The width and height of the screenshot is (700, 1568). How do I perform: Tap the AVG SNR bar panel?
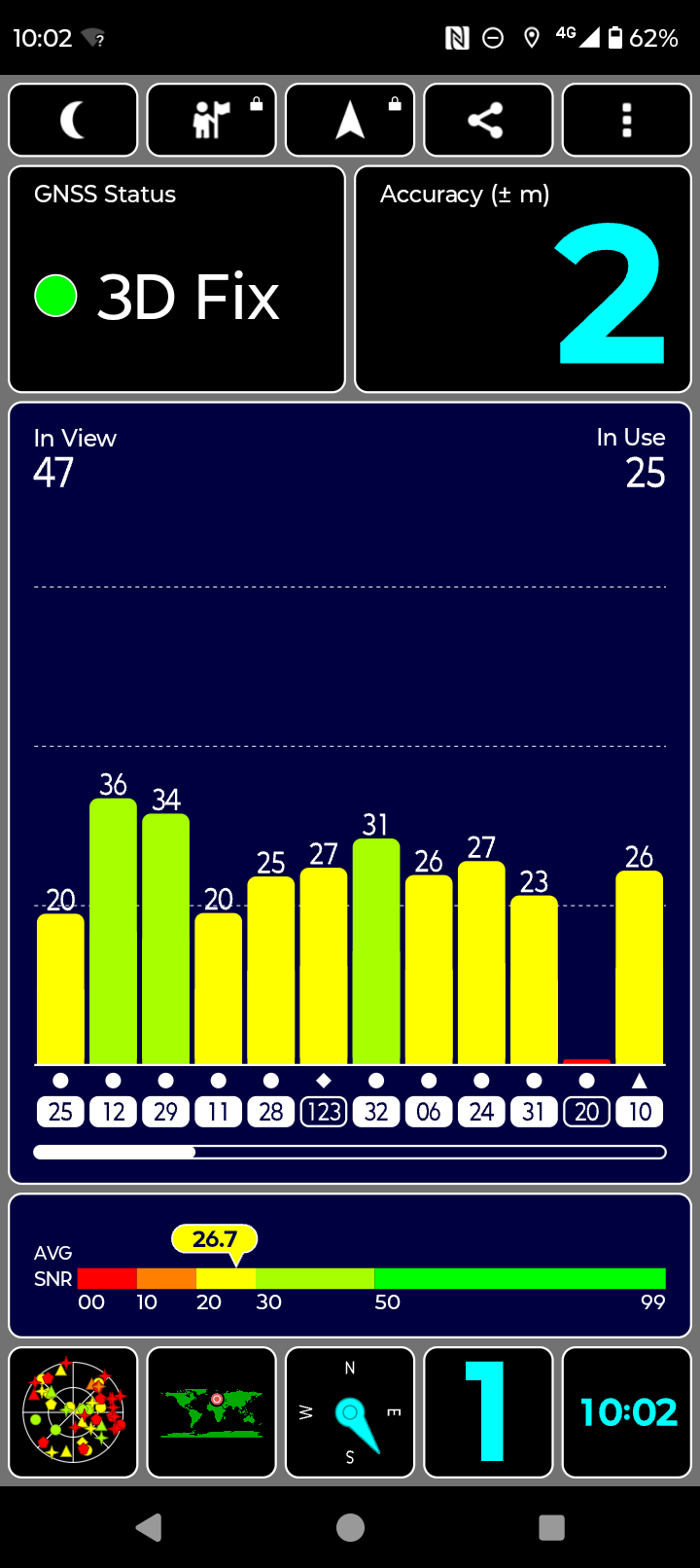point(350,1265)
